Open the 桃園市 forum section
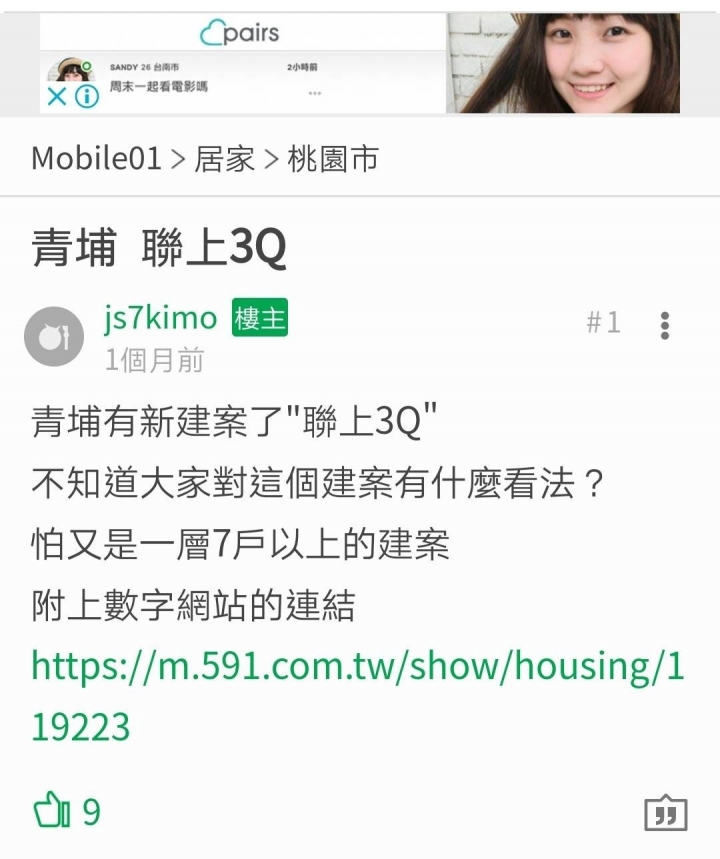 coord(333,159)
